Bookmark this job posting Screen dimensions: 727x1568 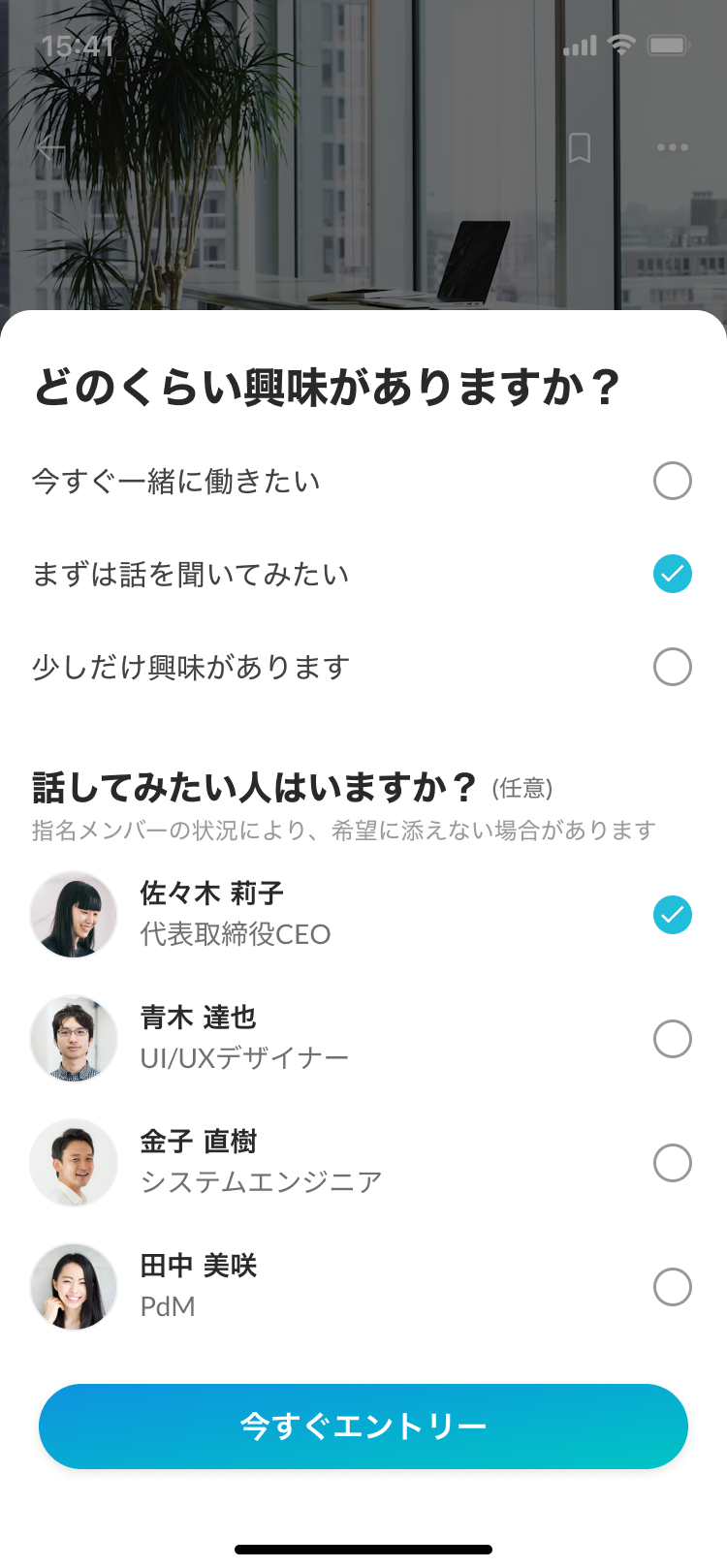click(580, 148)
